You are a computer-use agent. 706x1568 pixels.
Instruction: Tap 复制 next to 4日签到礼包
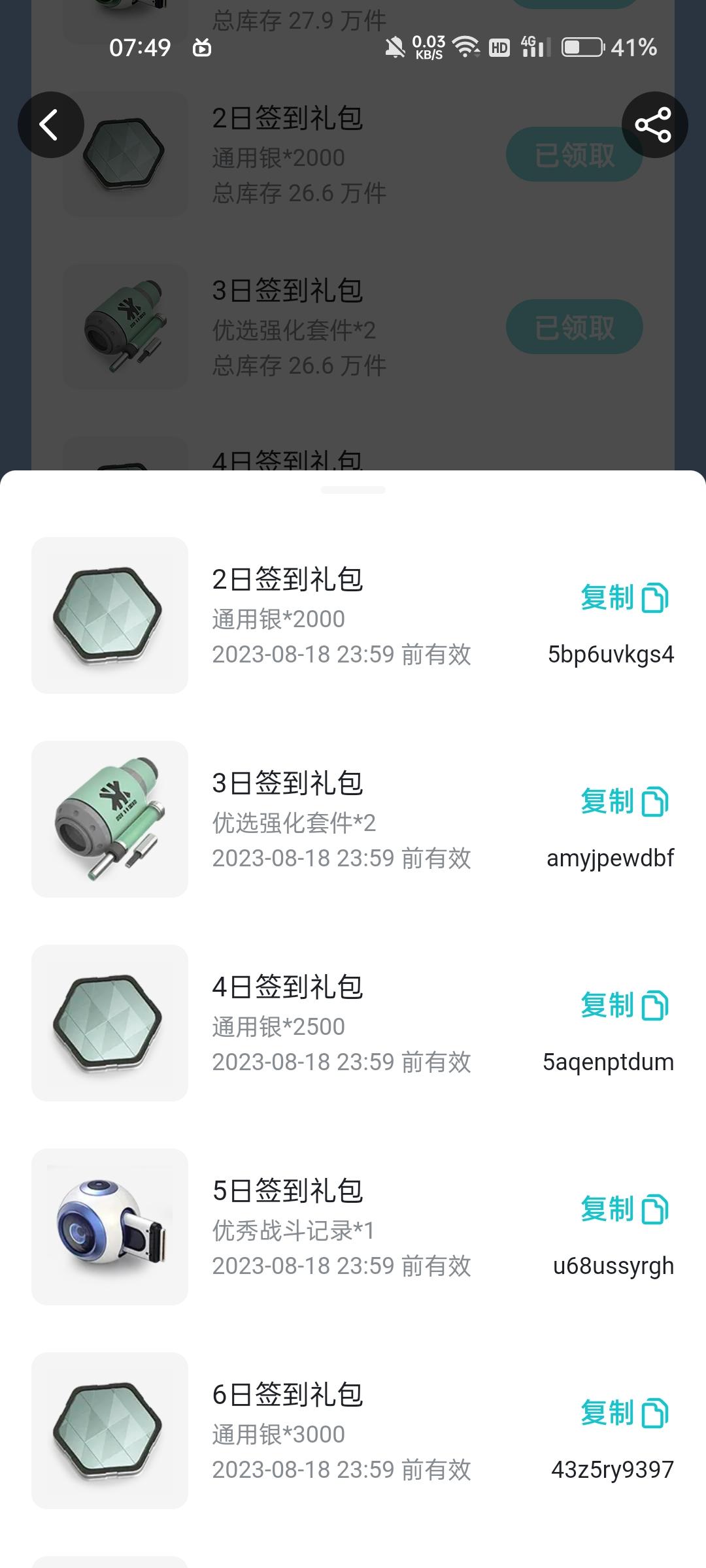(606, 1005)
